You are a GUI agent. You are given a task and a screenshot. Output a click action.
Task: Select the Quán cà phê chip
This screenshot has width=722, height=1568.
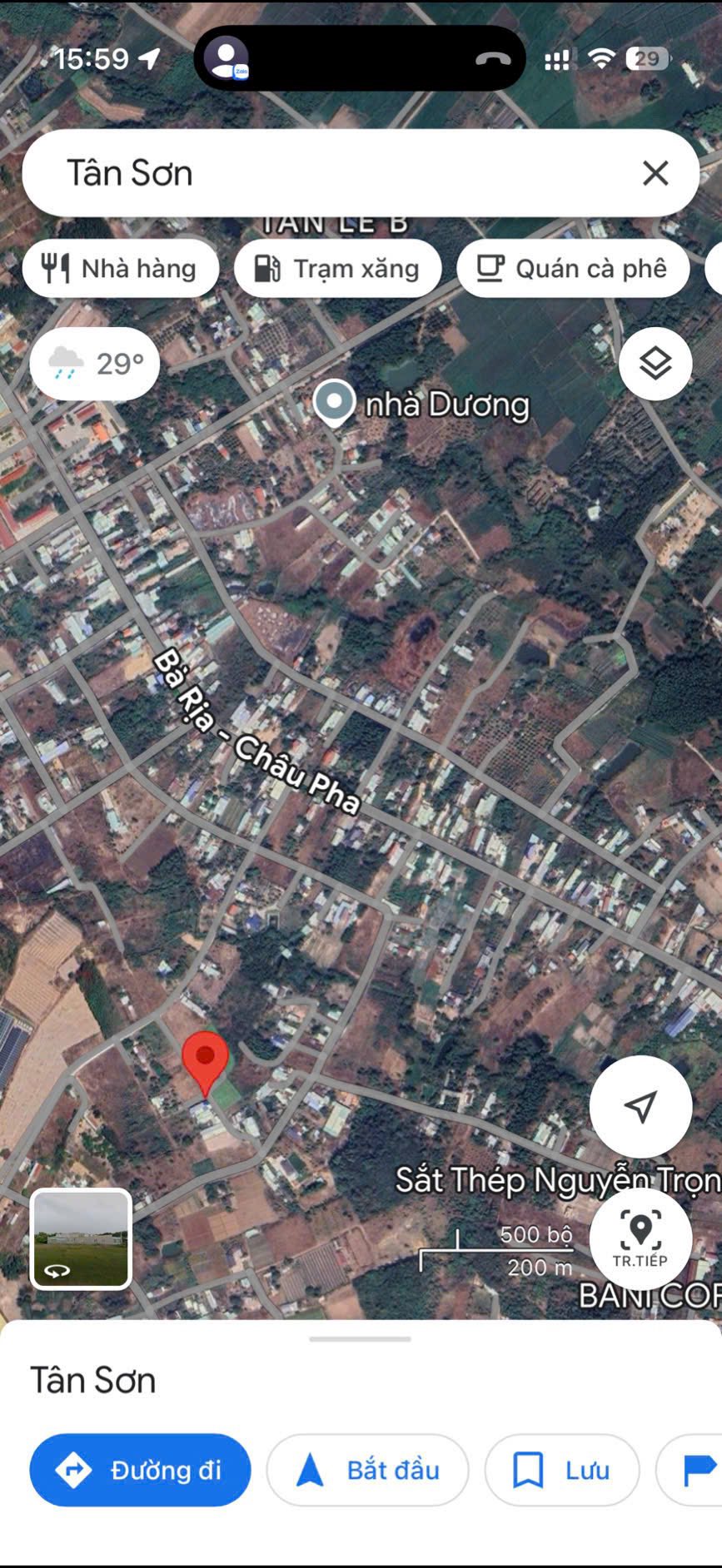coord(573,269)
